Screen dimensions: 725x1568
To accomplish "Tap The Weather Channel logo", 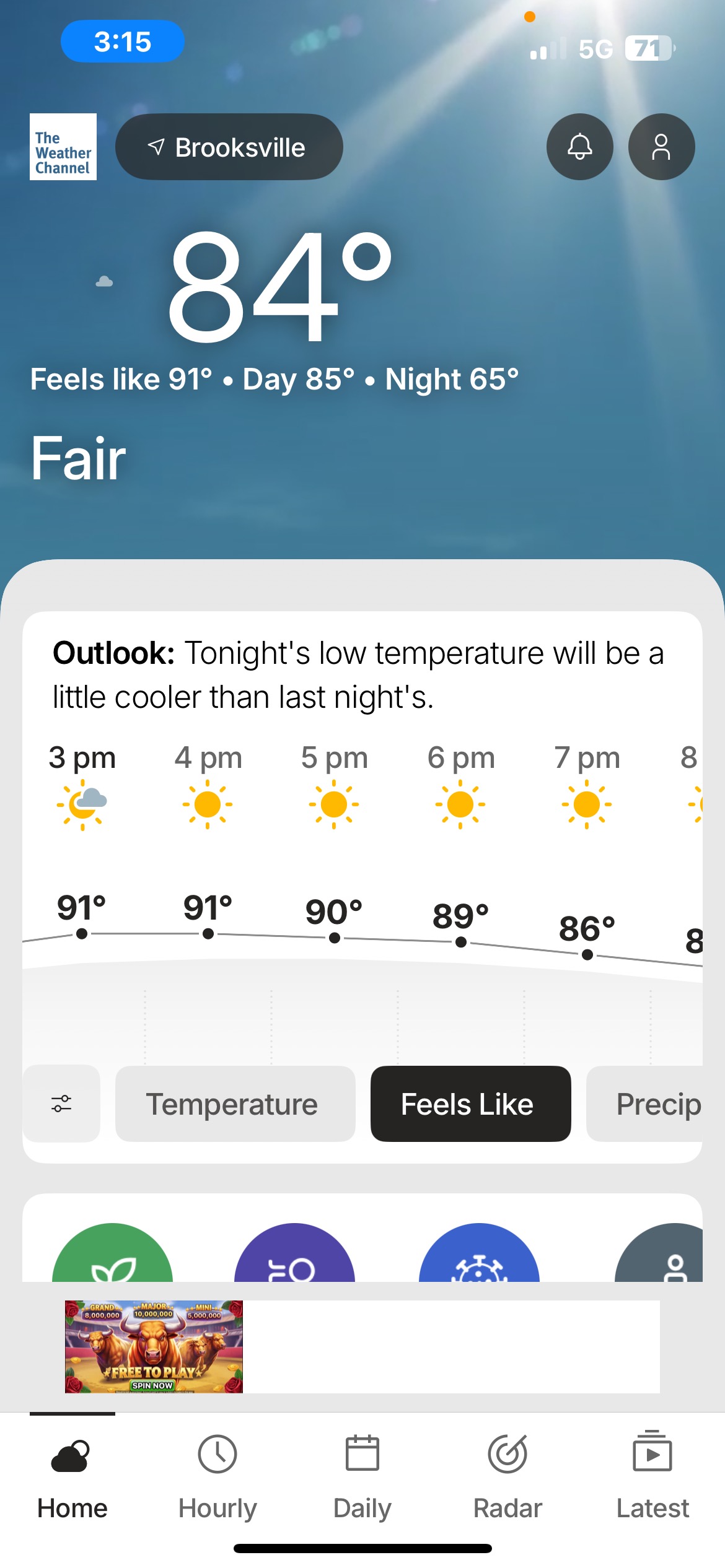I will (x=63, y=147).
